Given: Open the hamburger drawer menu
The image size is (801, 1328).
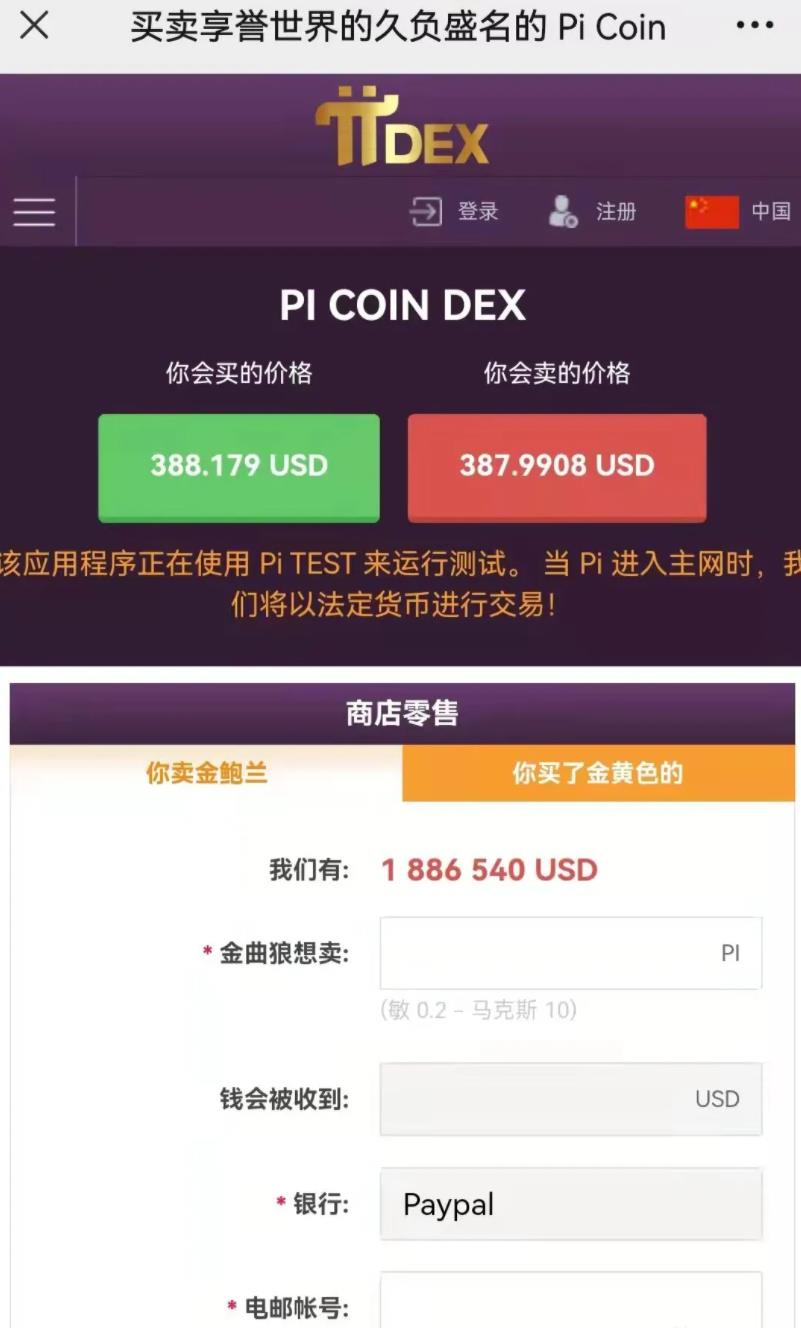Looking at the screenshot, I should pyautogui.click(x=34, y=211).
